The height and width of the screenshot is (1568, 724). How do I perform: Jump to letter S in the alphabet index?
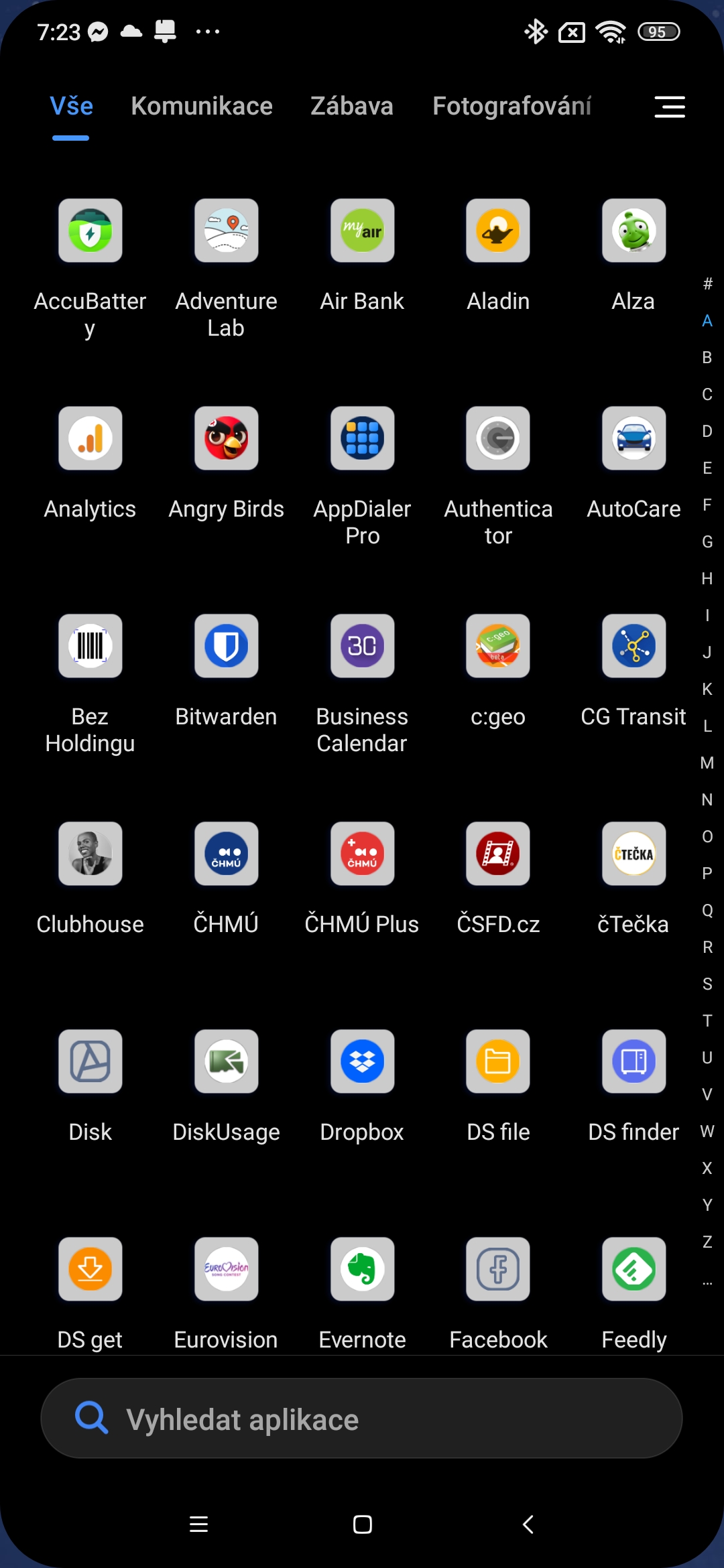tap(707, 984)
